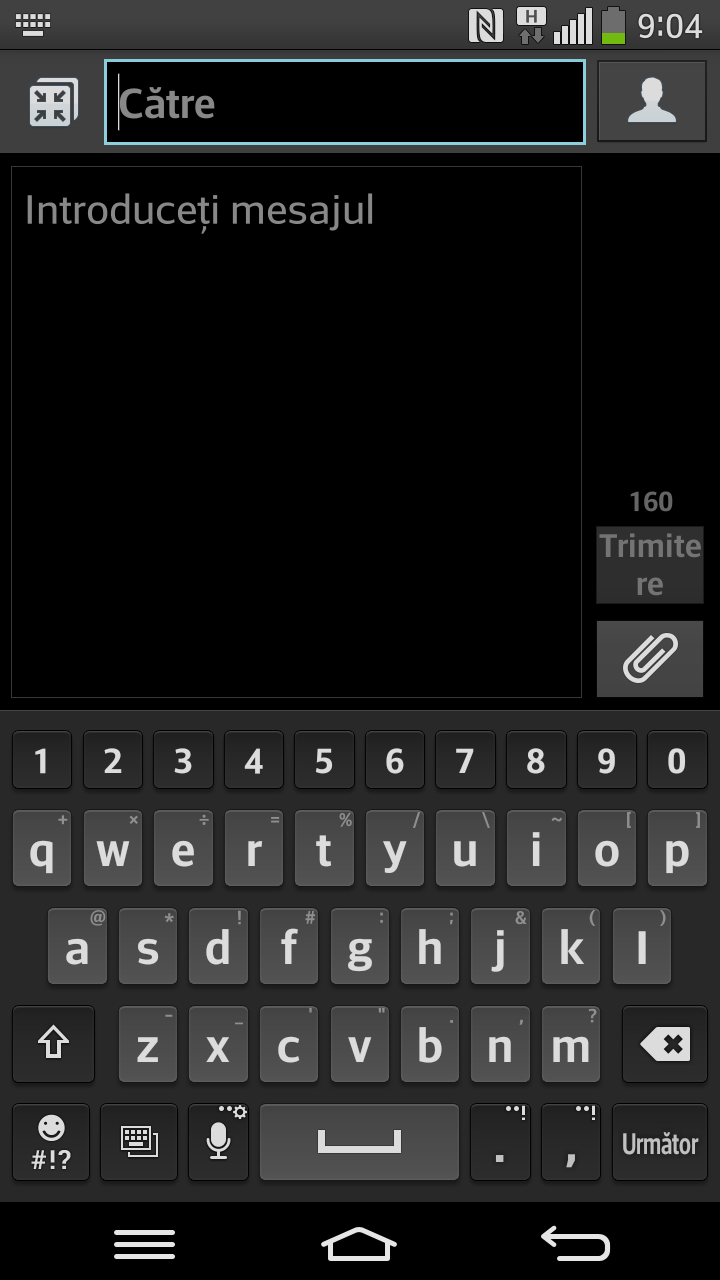The width and height of the screenshot is (720, 1280).
Task: Tap the Introduceți mesajul text area
Action: pyautogui.click(x=296, y=432)
